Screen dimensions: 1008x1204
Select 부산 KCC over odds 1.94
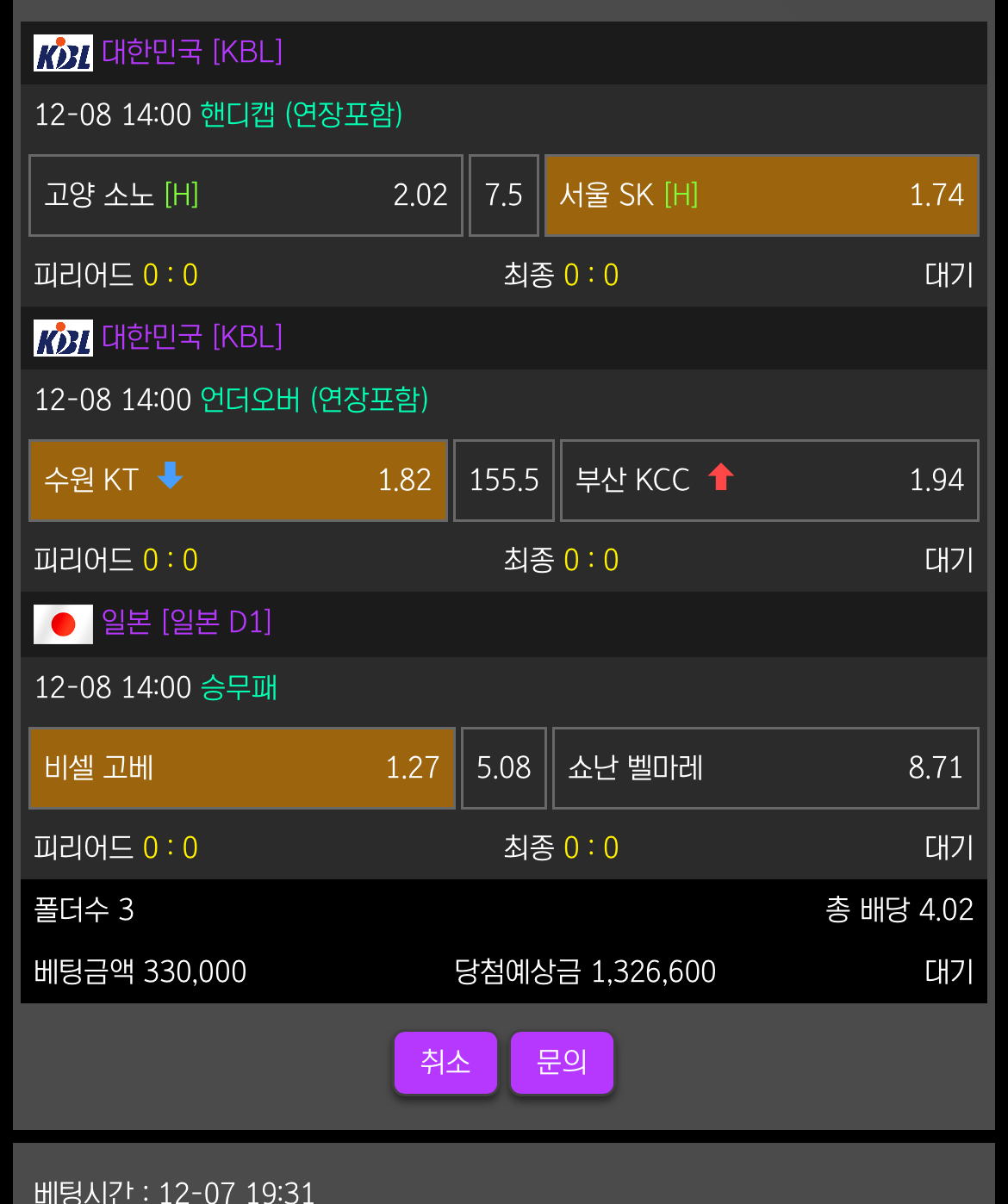click(x=768, y=481)
